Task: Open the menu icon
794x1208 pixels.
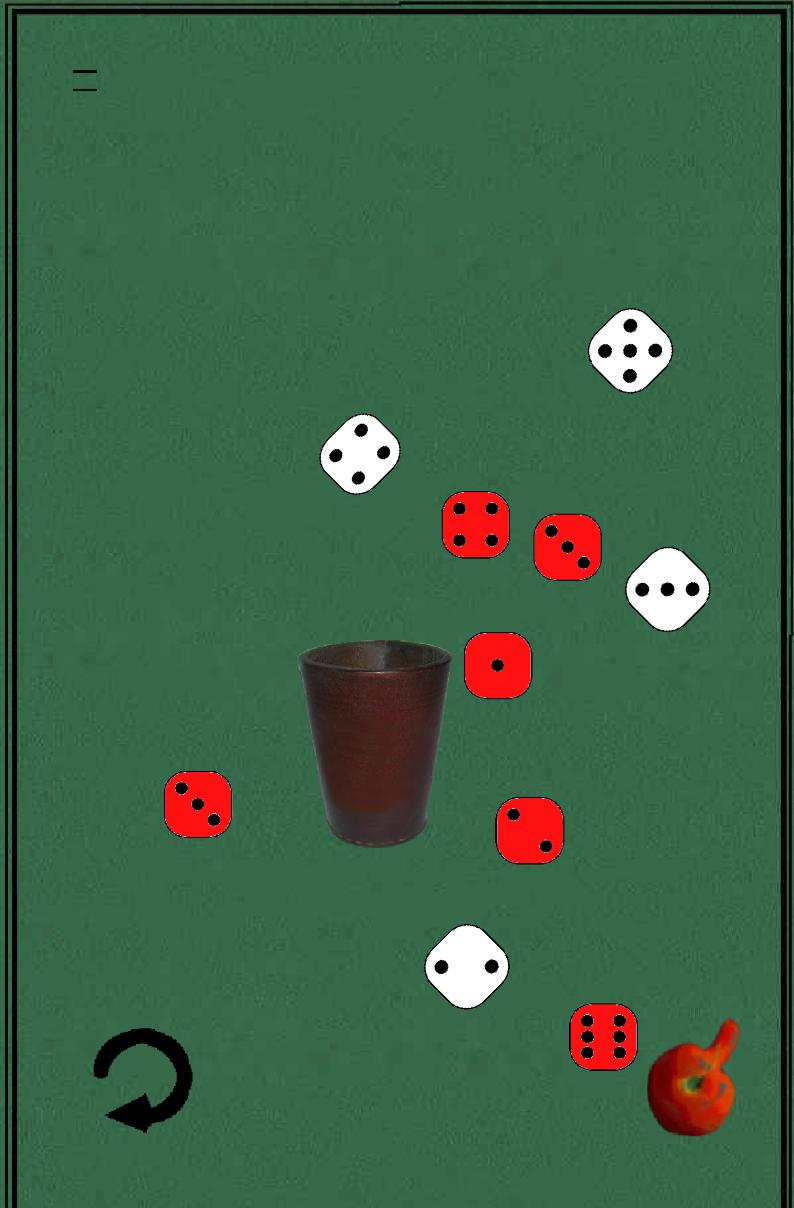Action: tap(85, 81)
